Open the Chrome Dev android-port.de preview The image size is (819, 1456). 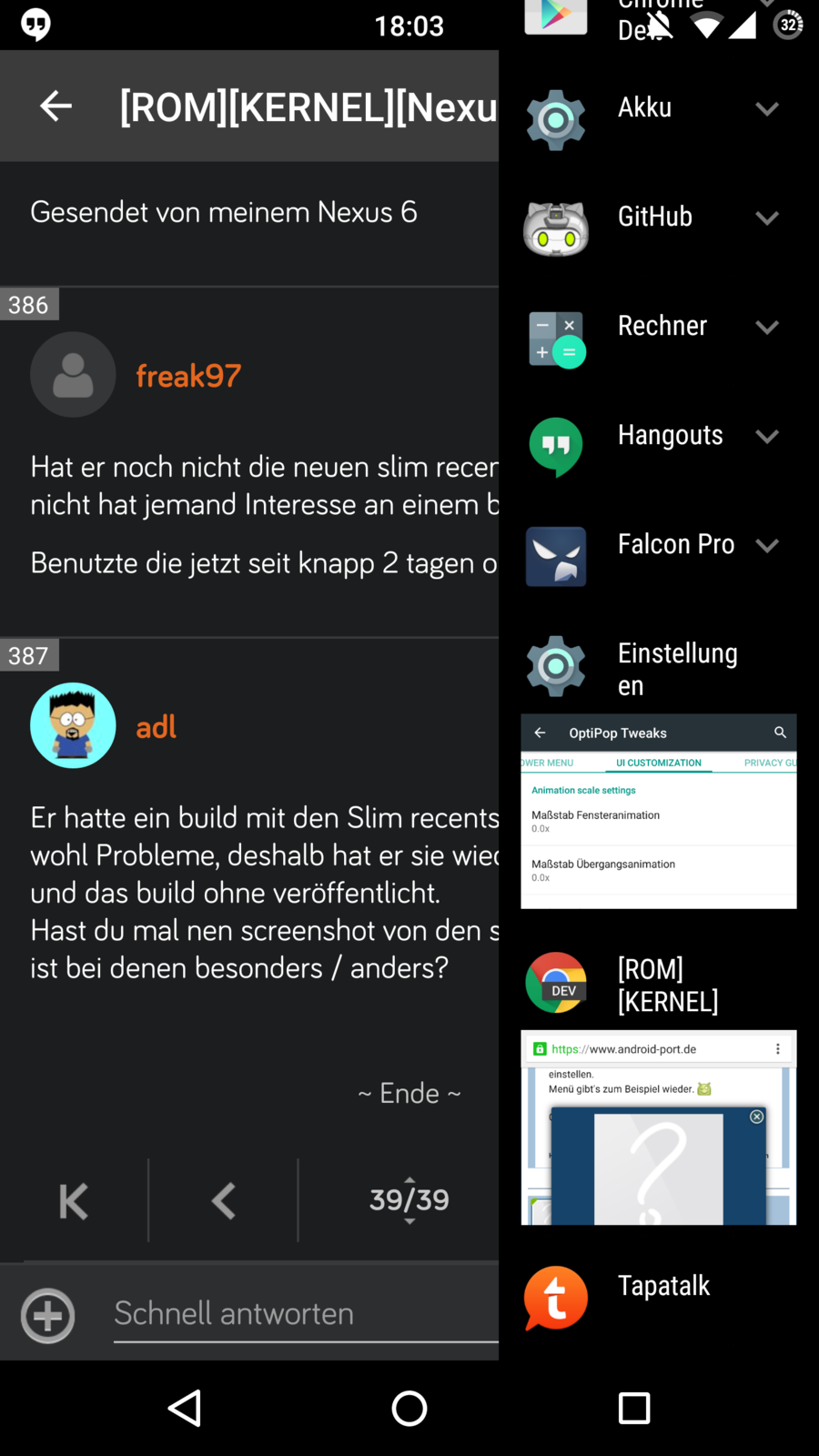658,1128
